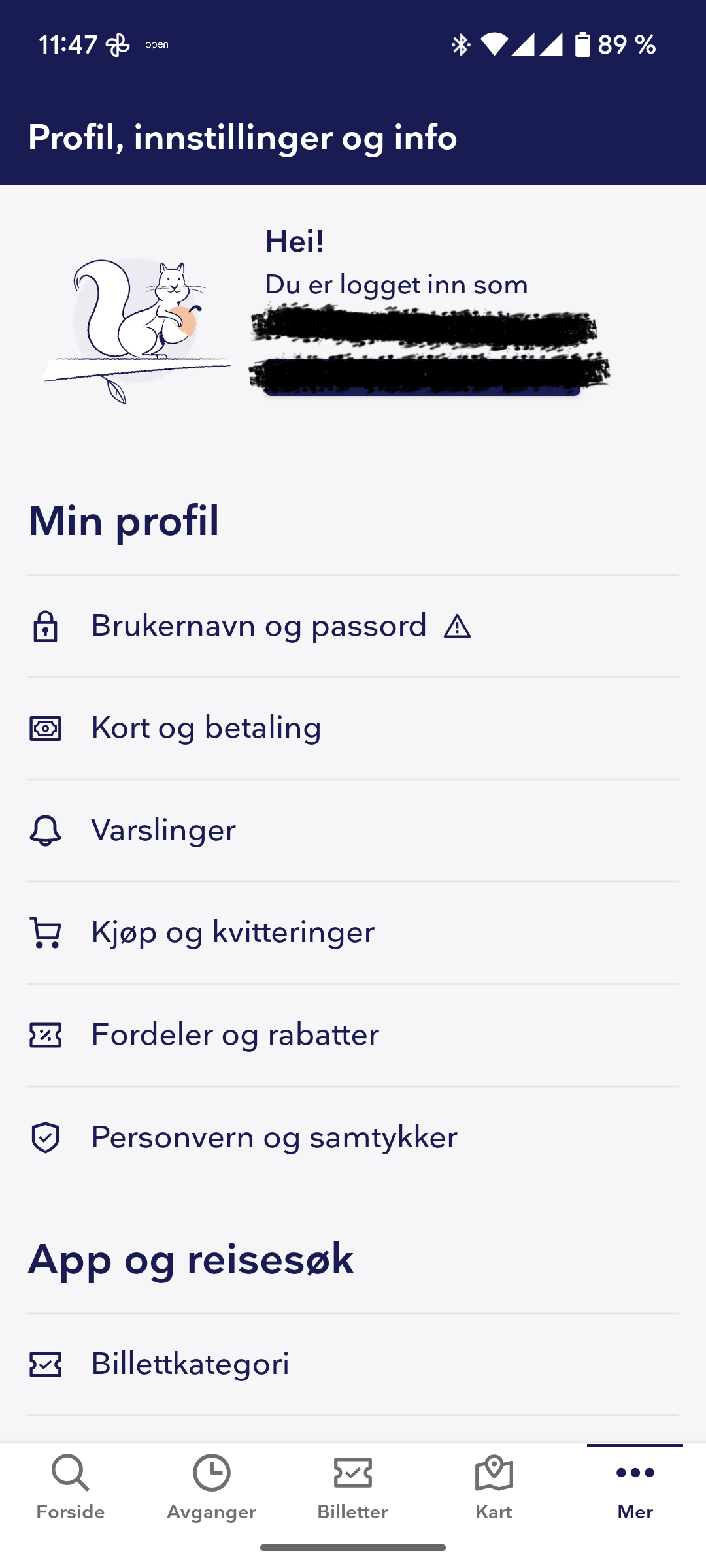Click the battery indicator in the status bar
This screenshot has width=706, height=1568.
point(584,44)
